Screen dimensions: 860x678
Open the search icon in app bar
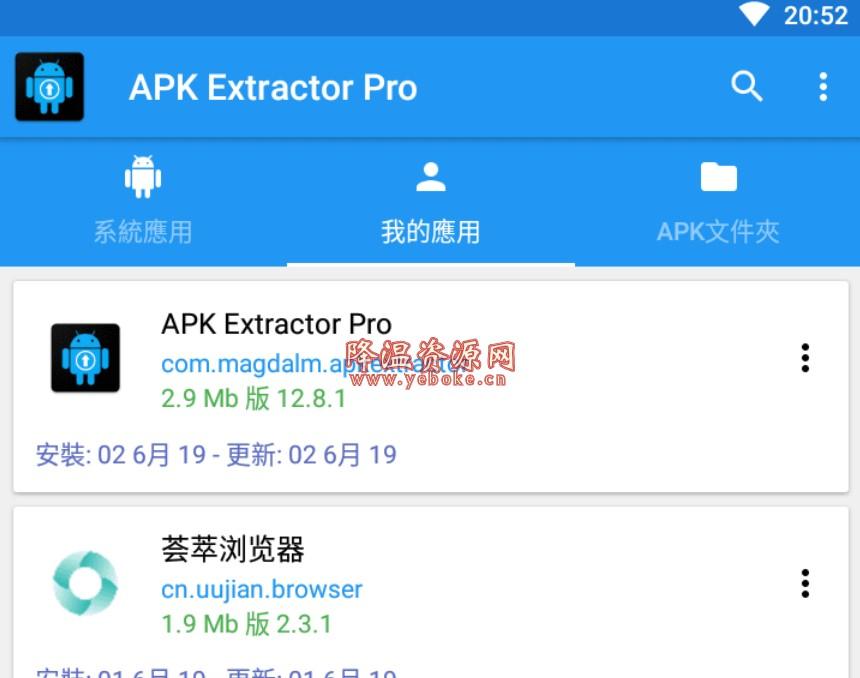(x=747, y=87)
